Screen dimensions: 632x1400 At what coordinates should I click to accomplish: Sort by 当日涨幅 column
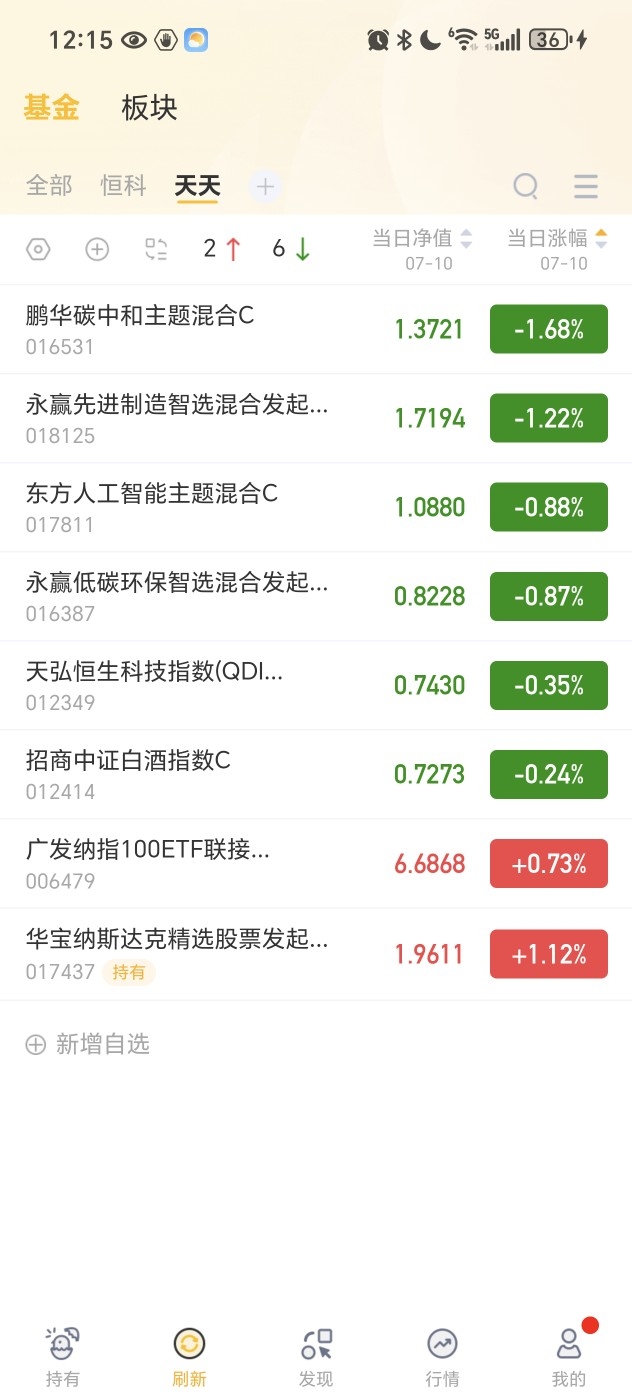tap(557, 249)
